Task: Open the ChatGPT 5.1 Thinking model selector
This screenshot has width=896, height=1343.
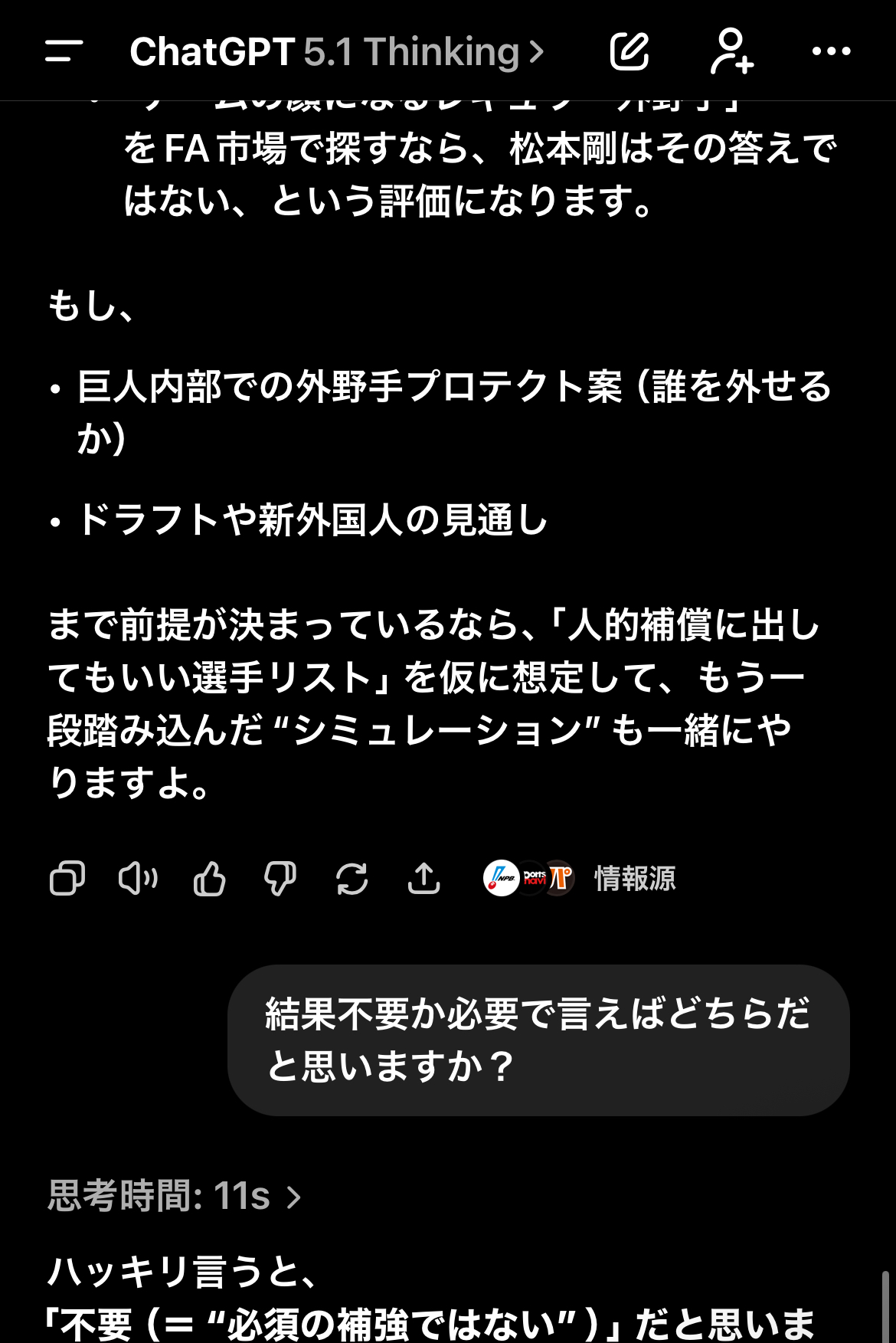Action: [x=337, y=52]
